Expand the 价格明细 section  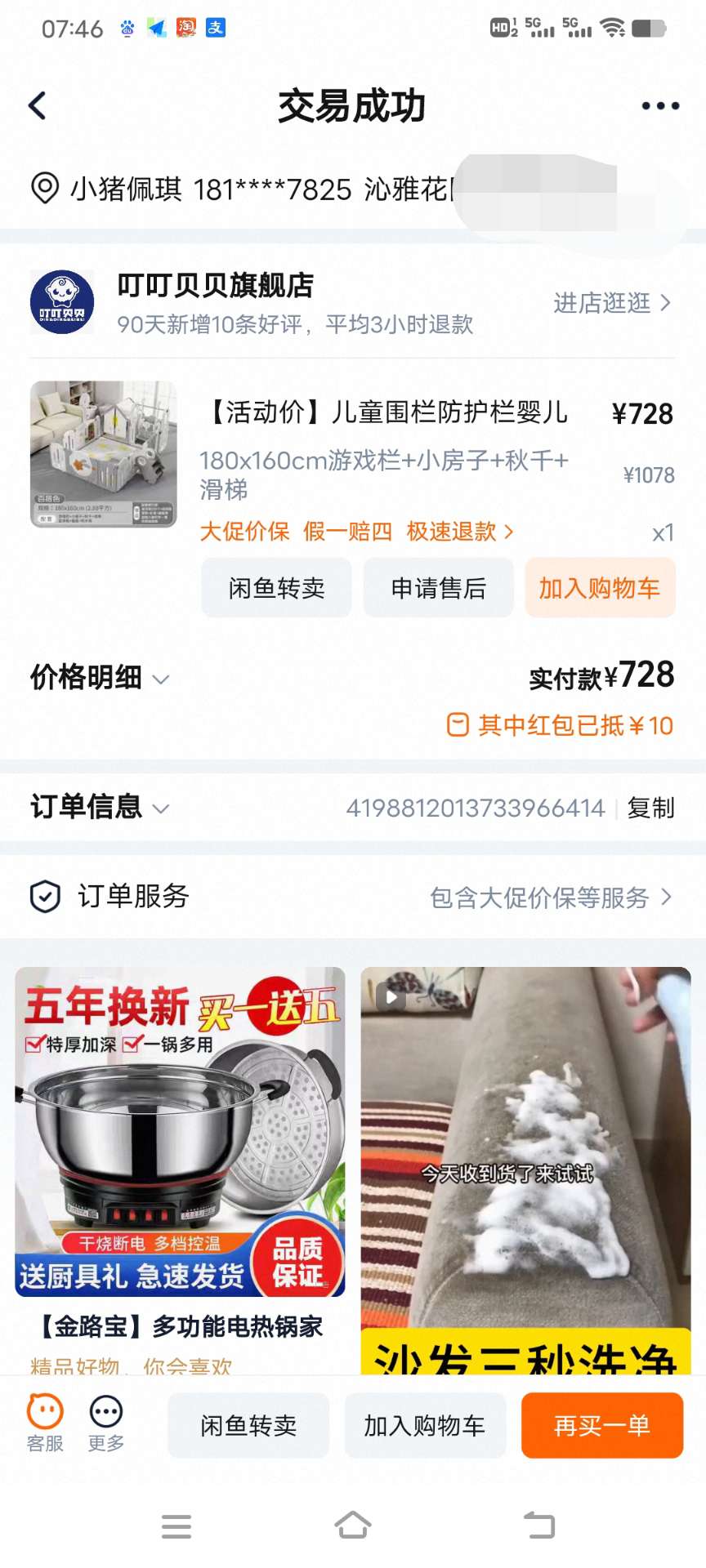tap(100, 678)
